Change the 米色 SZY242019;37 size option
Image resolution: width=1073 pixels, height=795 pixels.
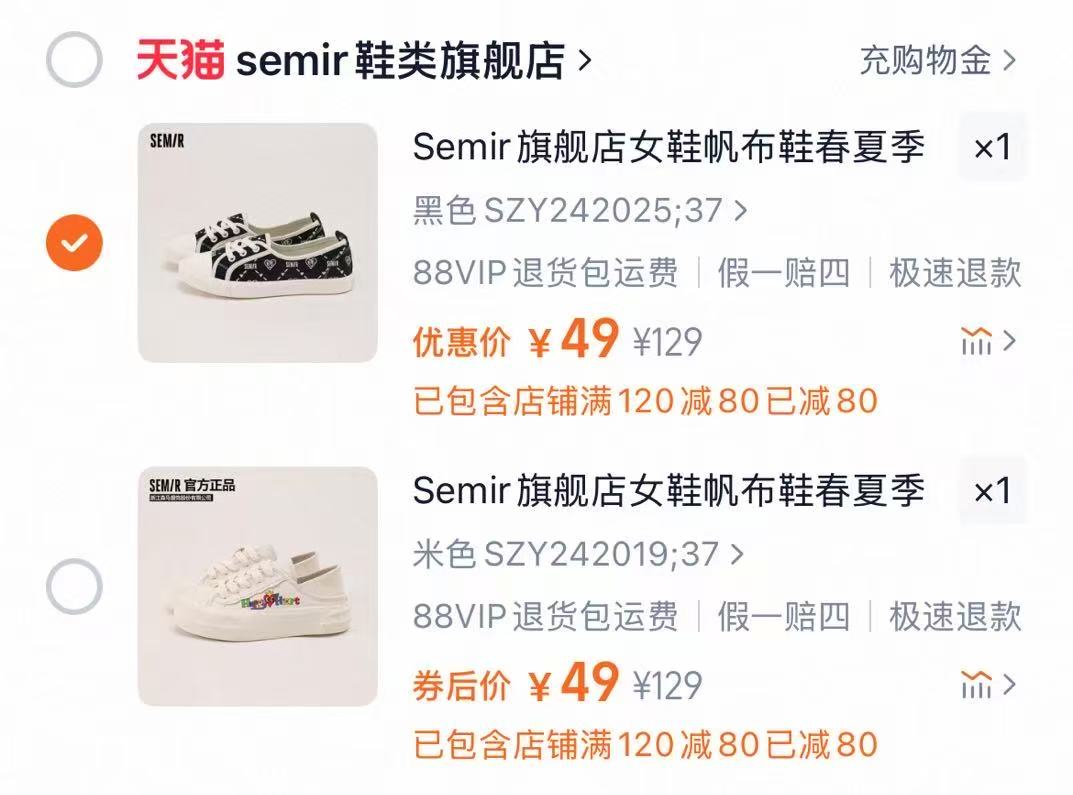coord(580,554)
